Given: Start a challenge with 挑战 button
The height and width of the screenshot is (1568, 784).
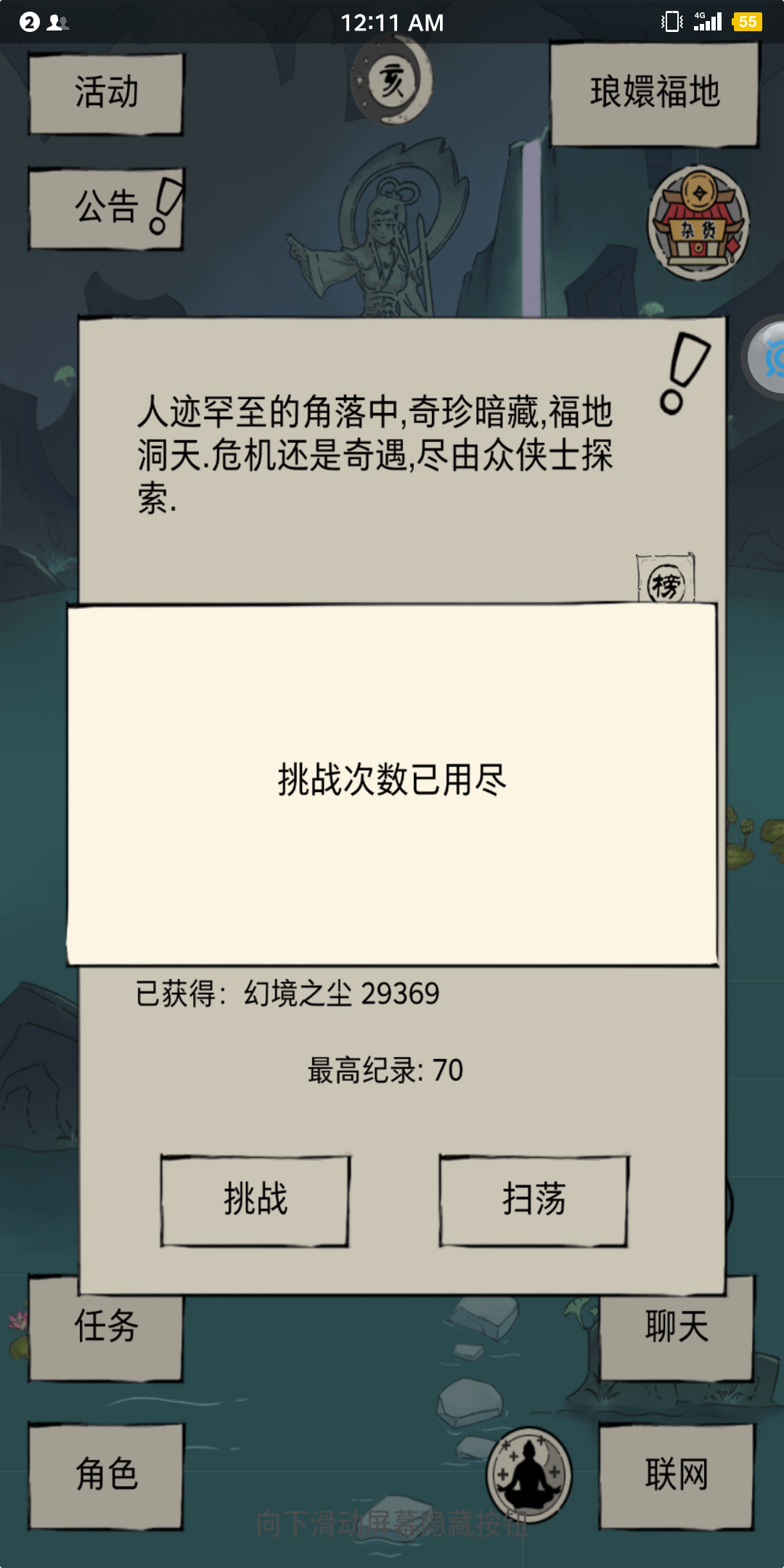Looking at the screenshot, I should 255,1200.
